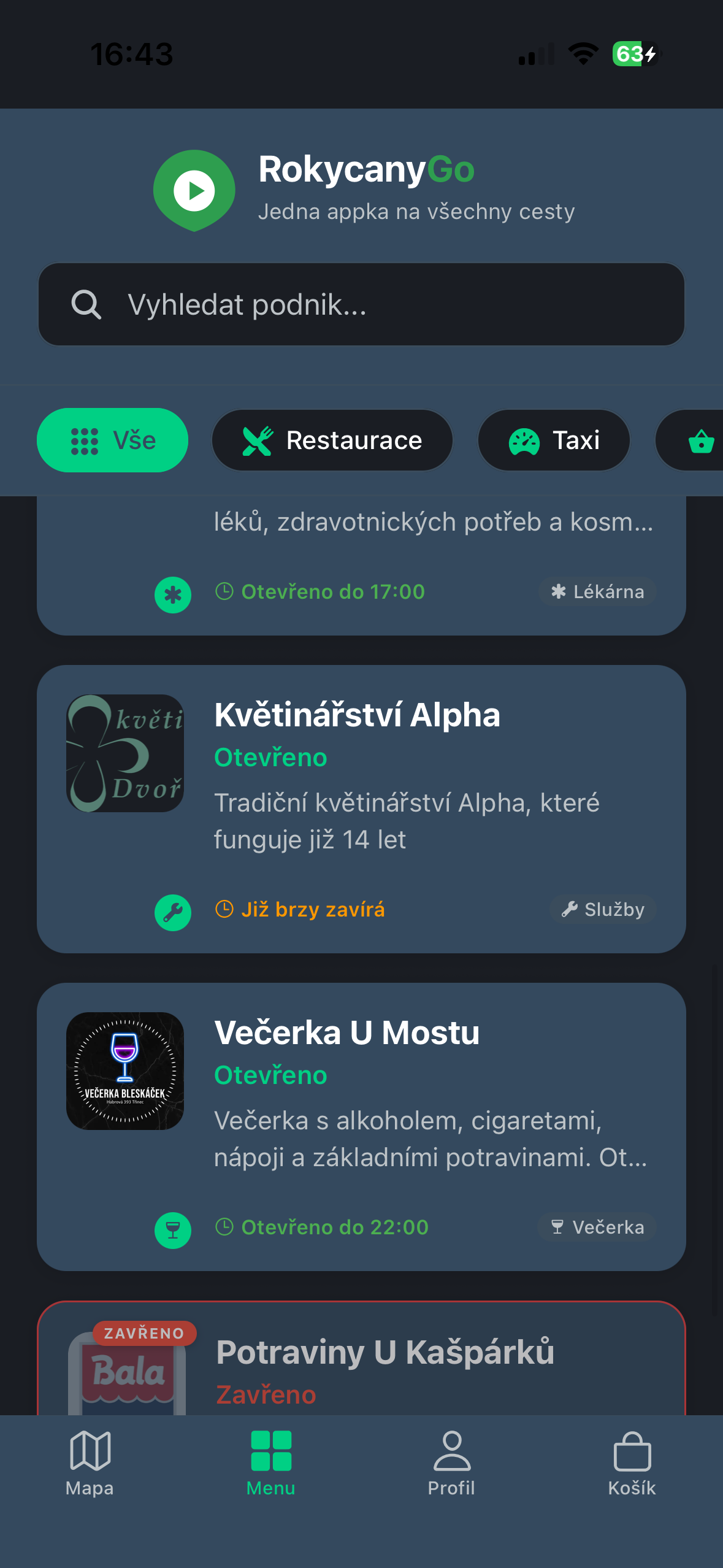Open the Profil tab
The height and width of the screenshot is (1568, 723).
coord(451,1466)
